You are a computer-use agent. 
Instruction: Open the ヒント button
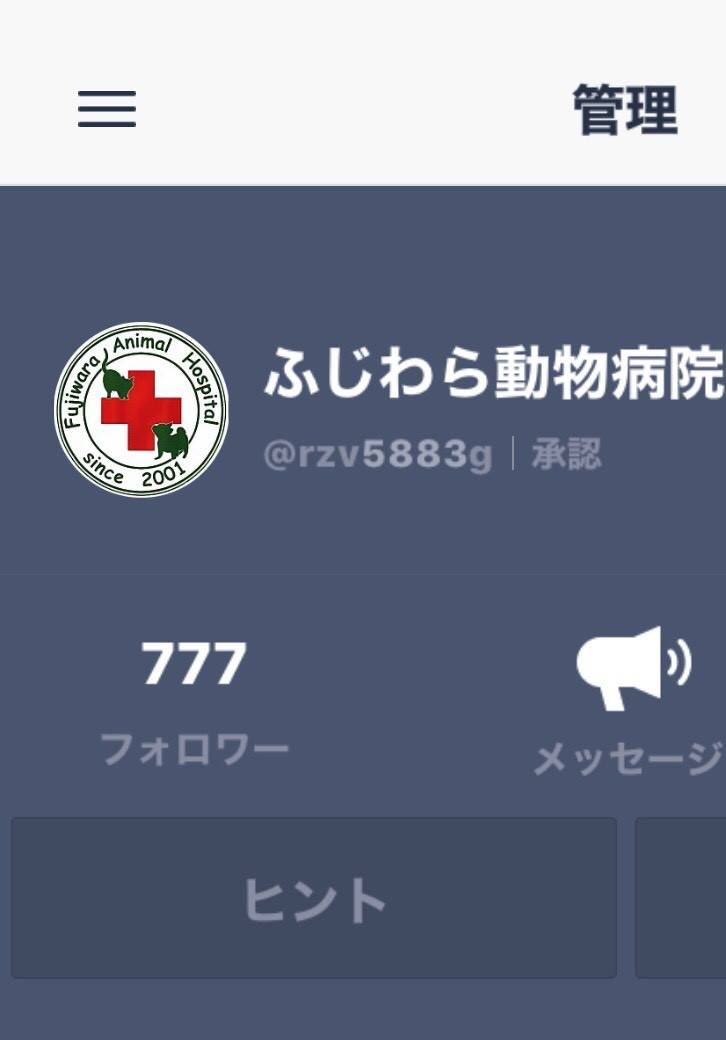(x=314, y=898)
